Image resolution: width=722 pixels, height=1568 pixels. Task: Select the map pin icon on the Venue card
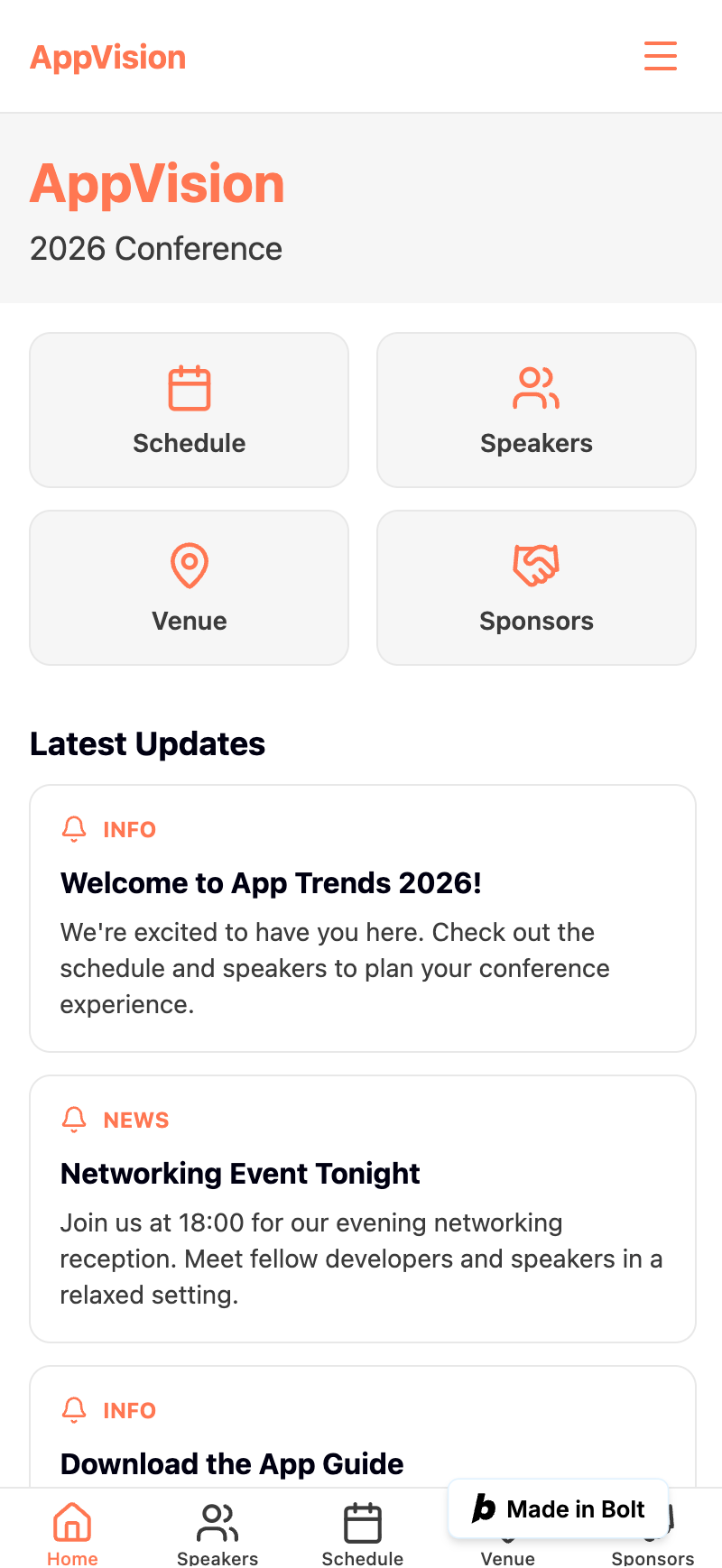[x=189, y=565]
